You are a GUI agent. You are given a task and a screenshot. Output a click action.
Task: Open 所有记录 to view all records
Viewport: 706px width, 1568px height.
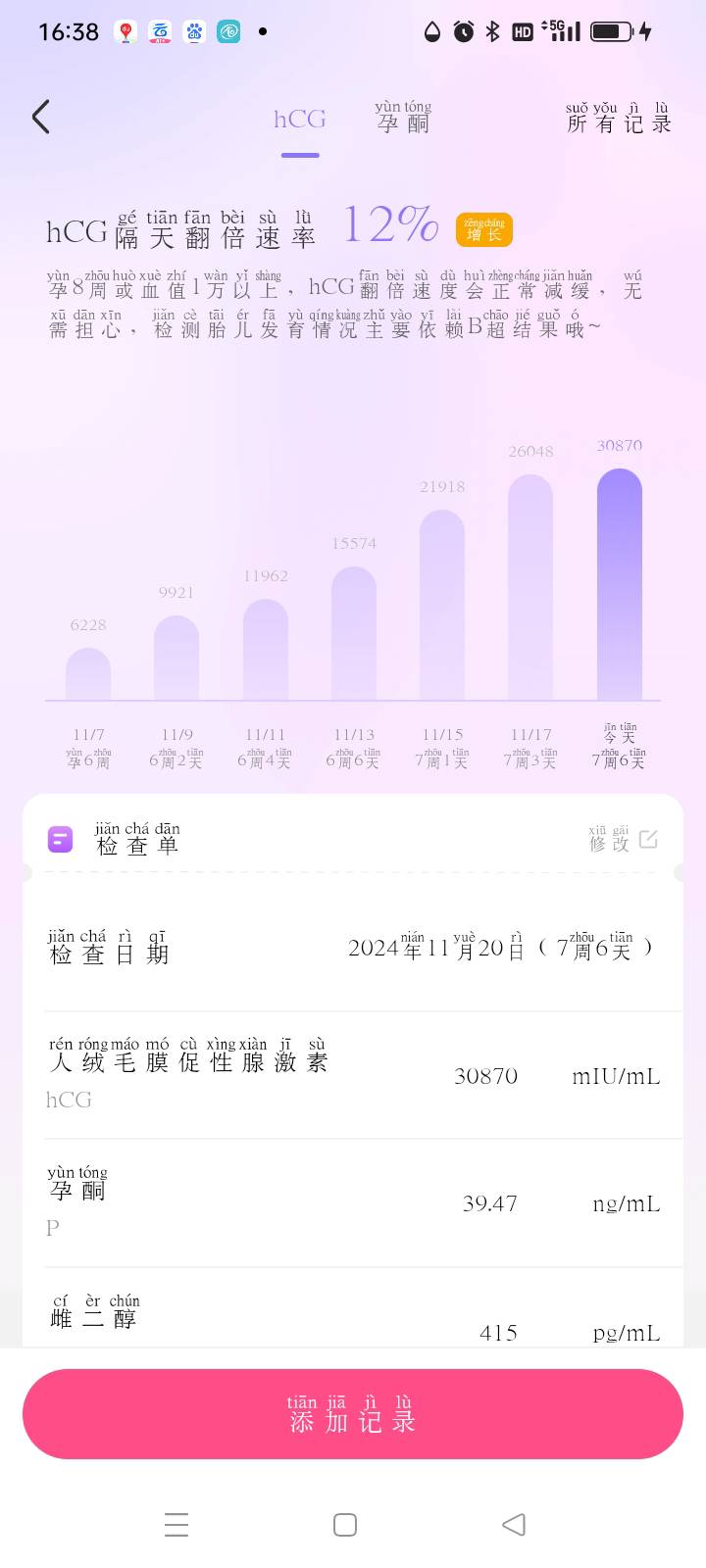[x=621, y=122]
